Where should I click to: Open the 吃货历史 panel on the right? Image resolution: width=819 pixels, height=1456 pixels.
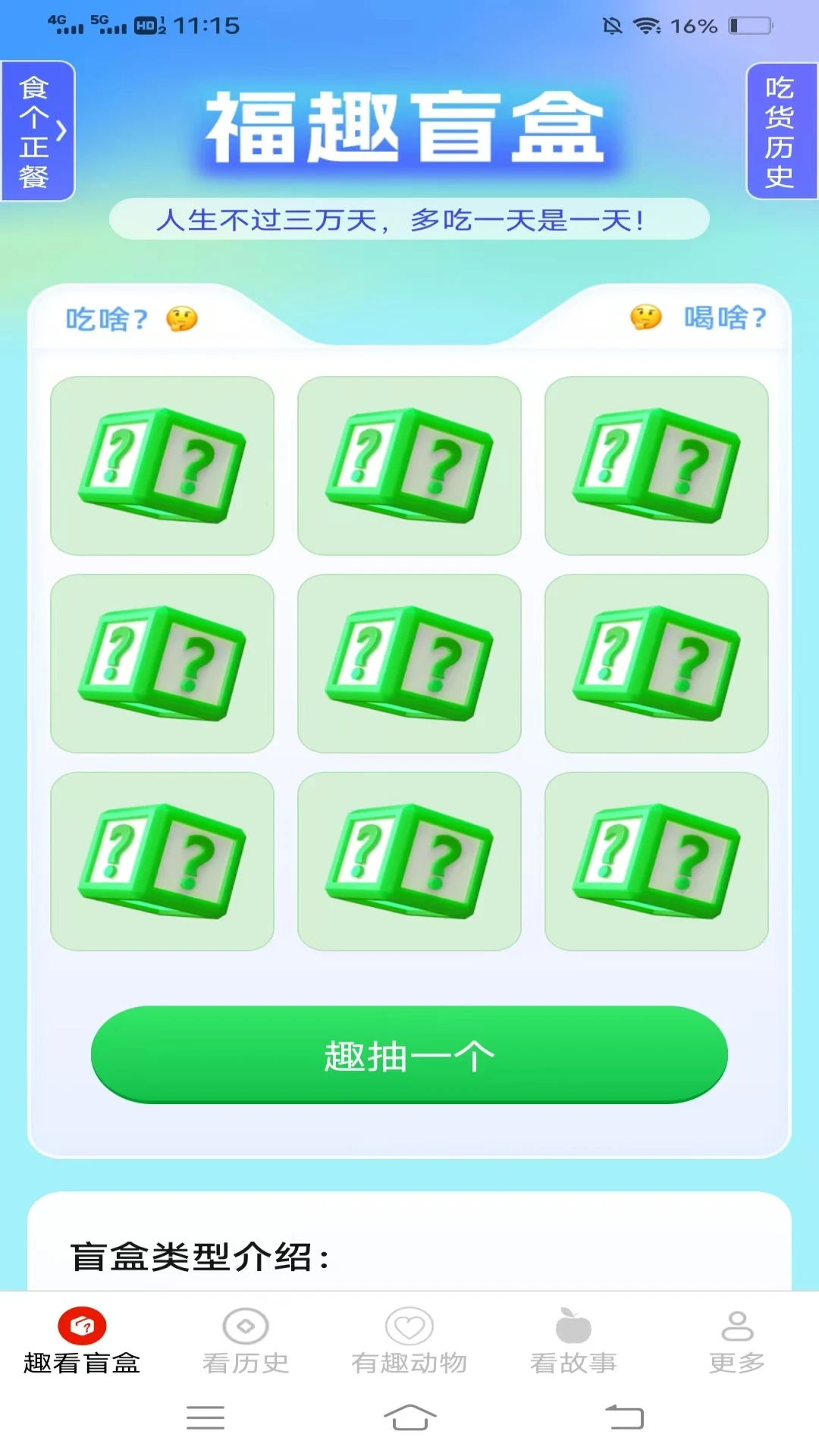[782, 130]
